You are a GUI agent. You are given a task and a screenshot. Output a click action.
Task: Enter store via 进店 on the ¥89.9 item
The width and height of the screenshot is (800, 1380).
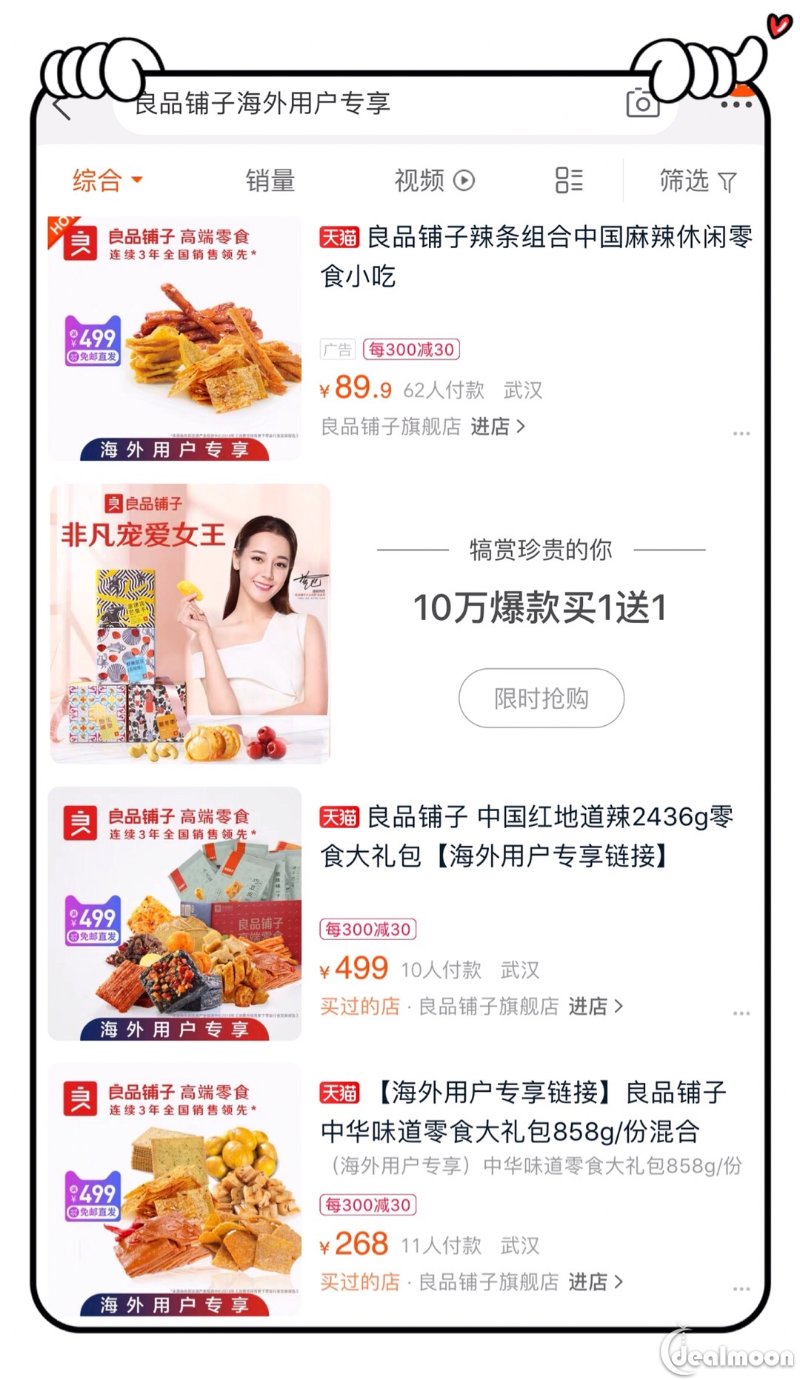point(498,427)
